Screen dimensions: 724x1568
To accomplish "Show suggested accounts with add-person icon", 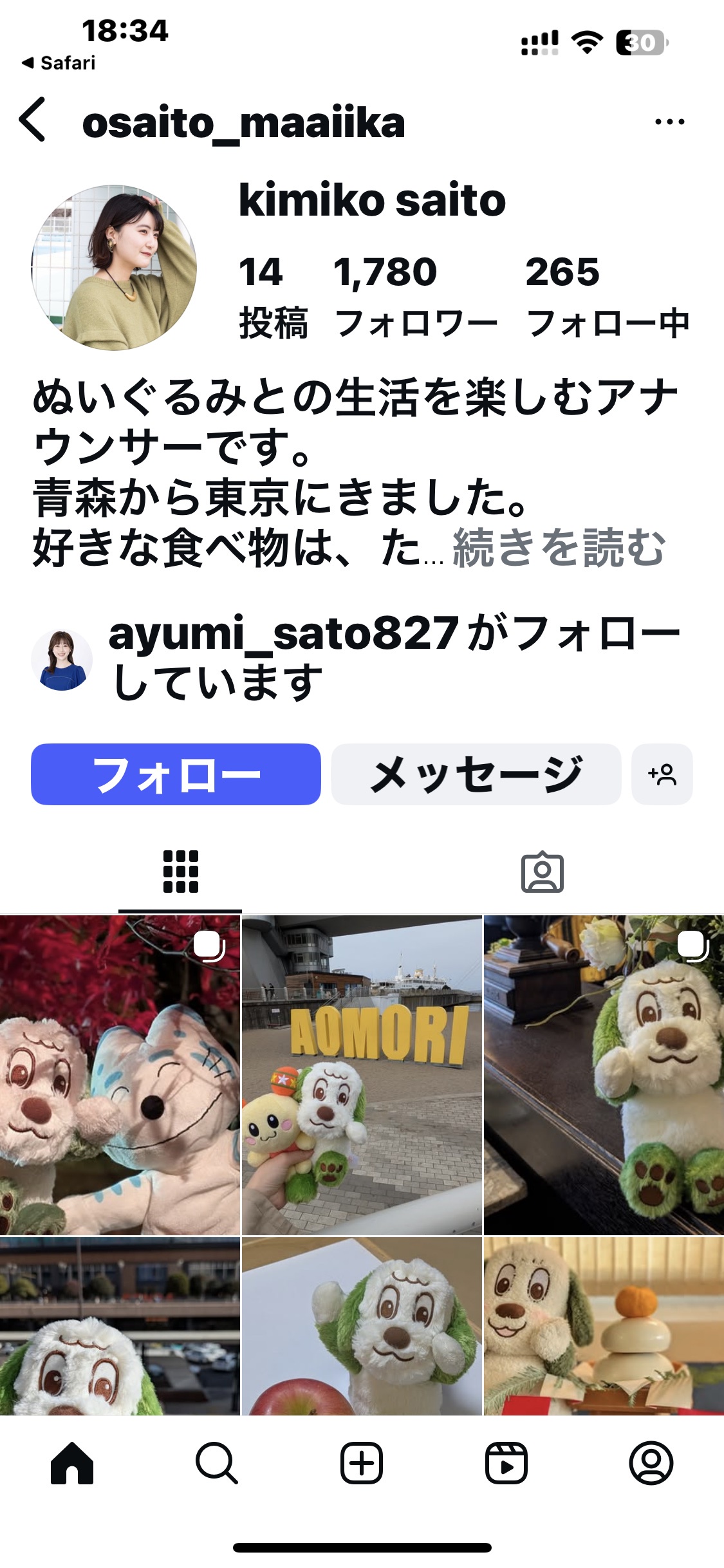I will click(x=662, y=774).
